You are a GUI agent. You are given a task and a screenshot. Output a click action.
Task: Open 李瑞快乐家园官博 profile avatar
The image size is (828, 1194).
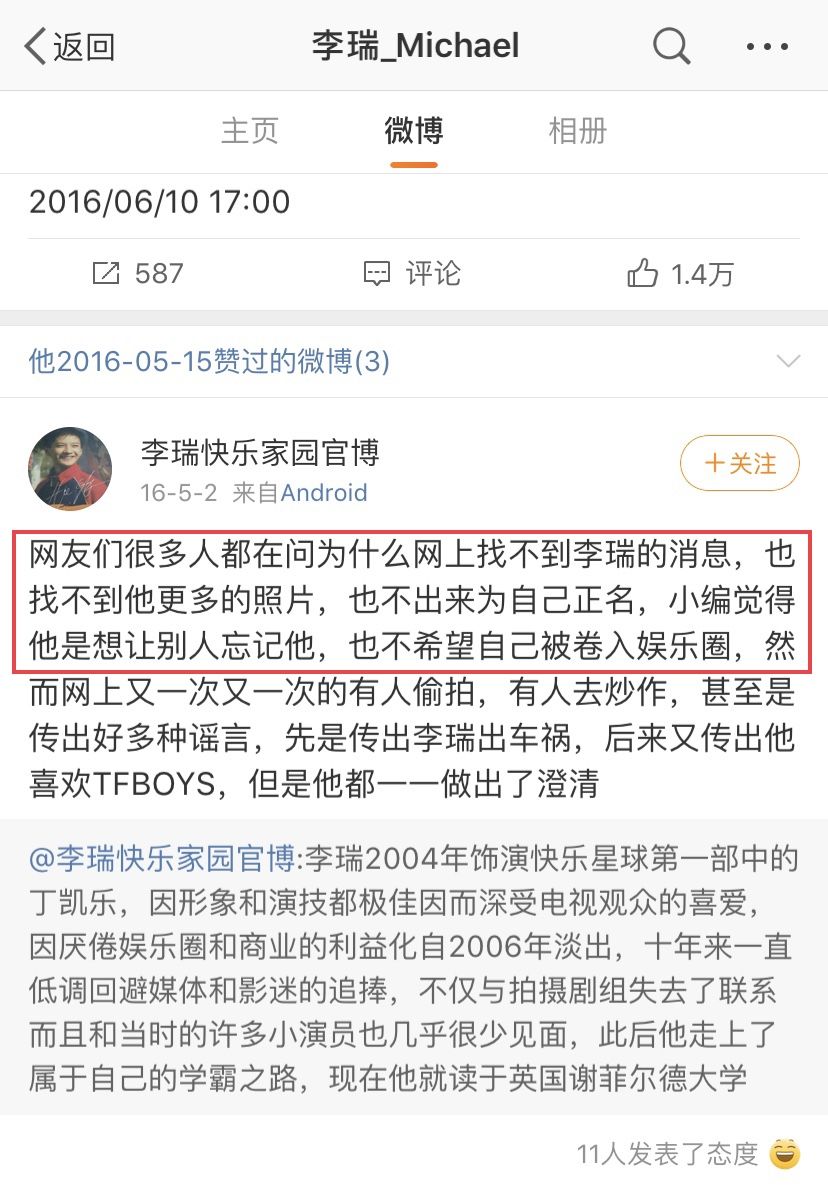click(69, 470)
